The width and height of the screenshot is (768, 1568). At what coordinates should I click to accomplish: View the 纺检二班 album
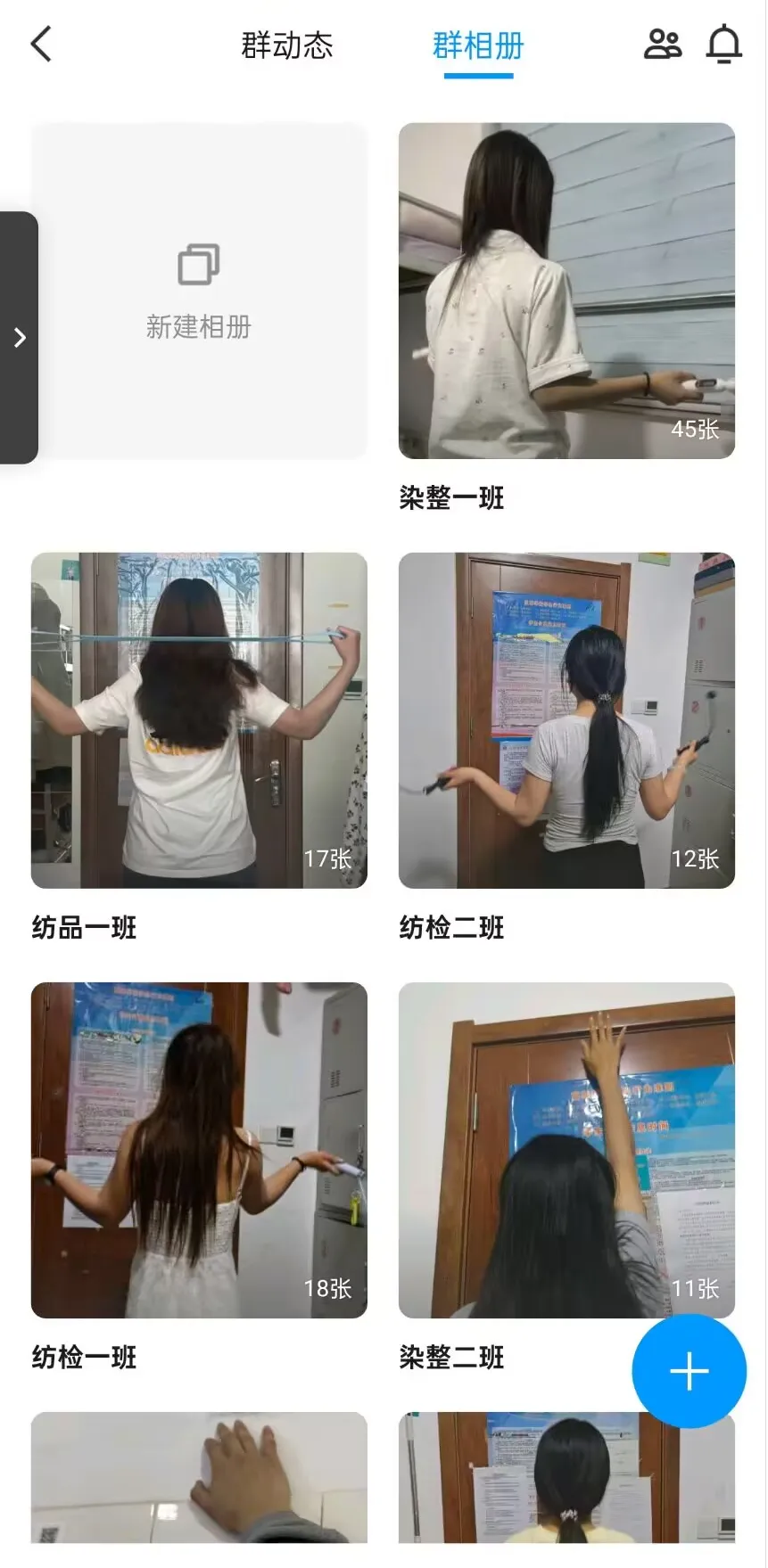click(x=566, y=720)
